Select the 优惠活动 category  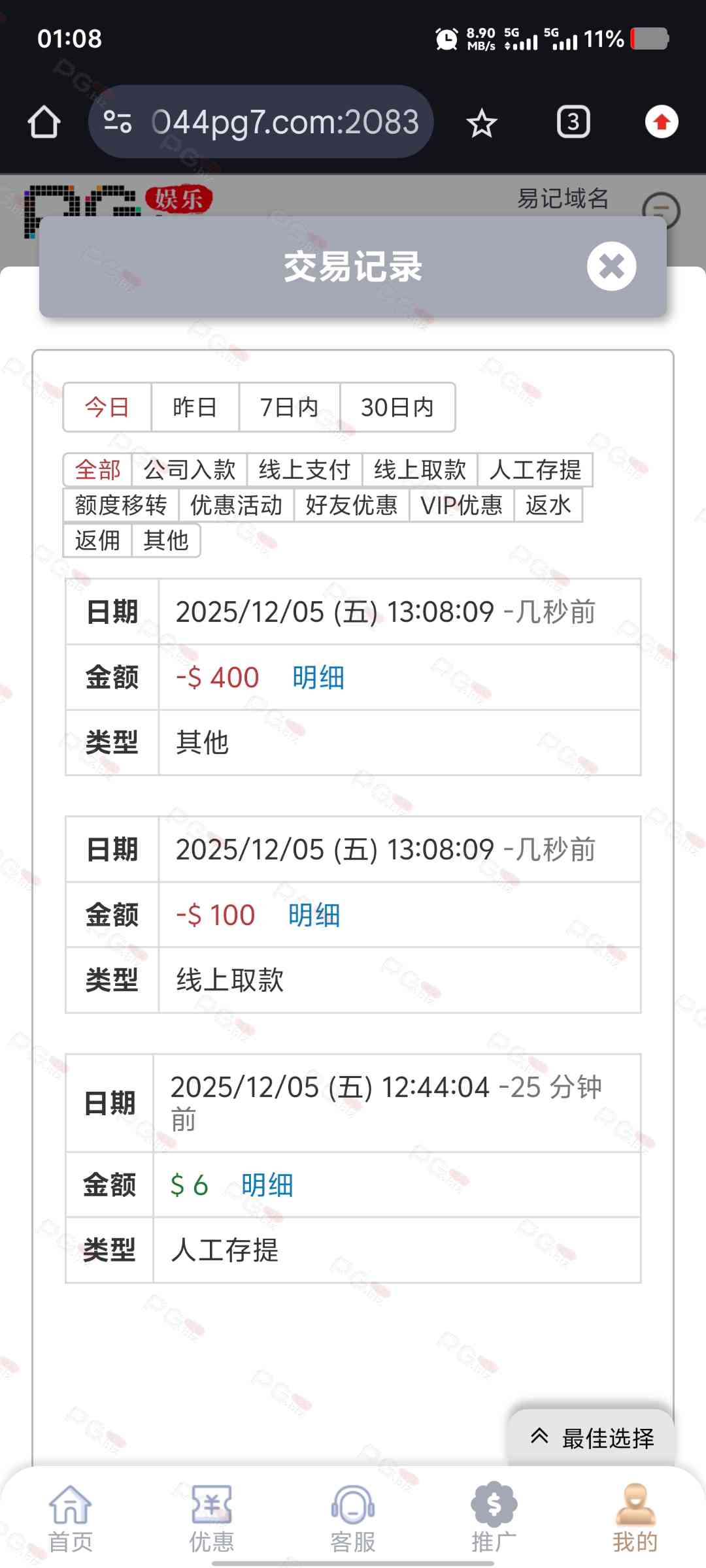pyautogui.click(x=236, y=505)
